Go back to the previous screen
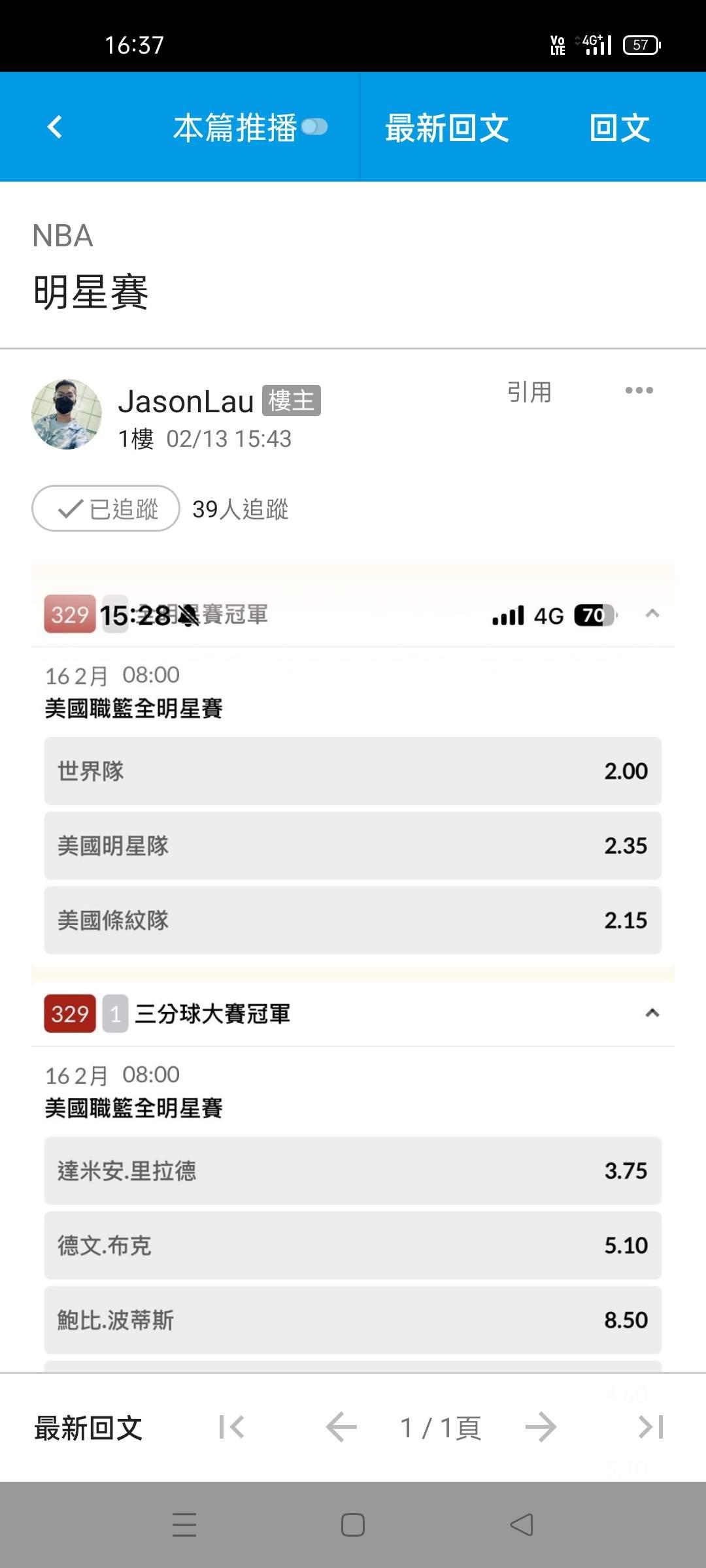Screen dimensions: 706x1568 tap(56, 127)
